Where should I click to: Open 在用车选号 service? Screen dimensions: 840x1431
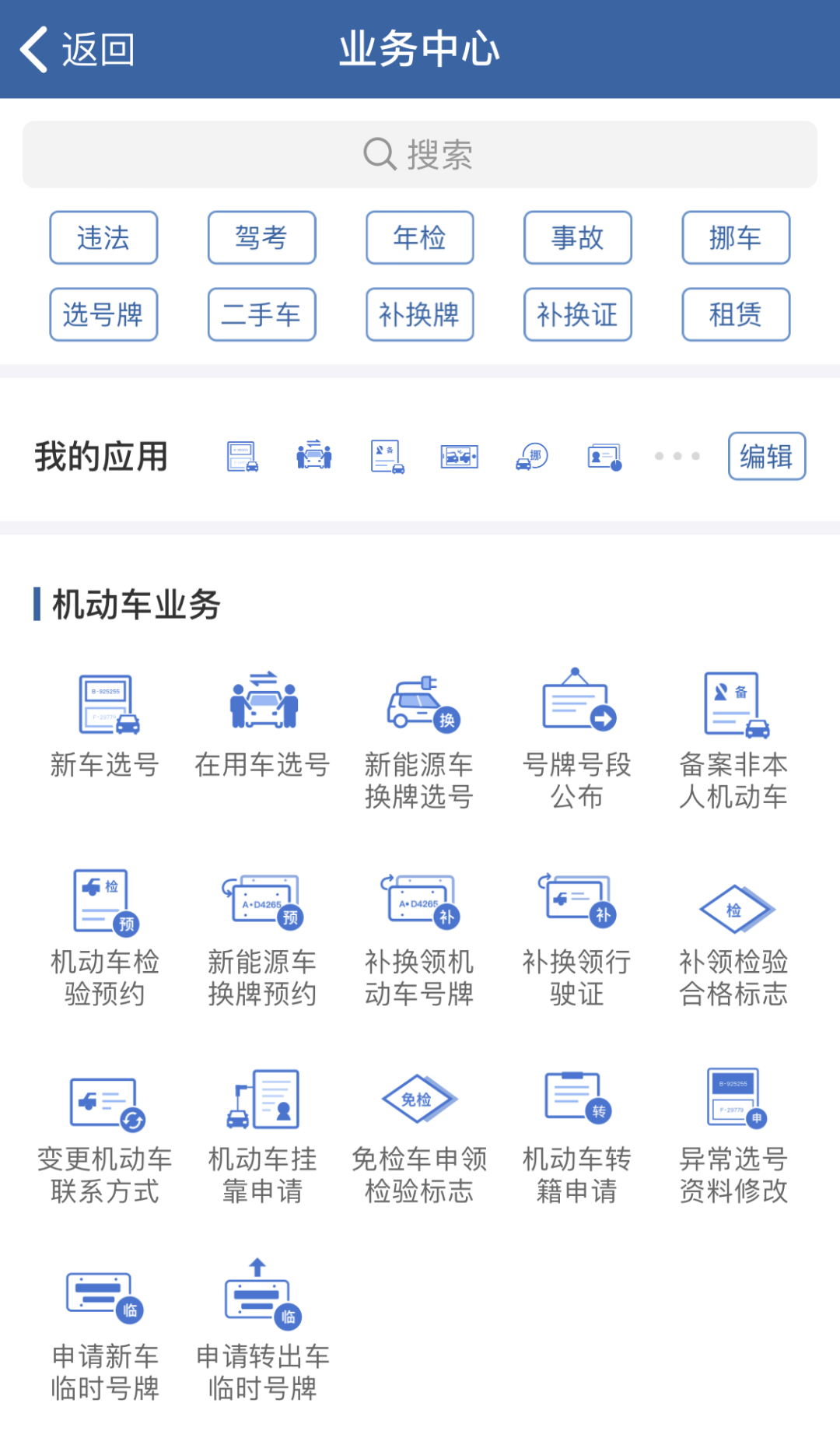262,725
